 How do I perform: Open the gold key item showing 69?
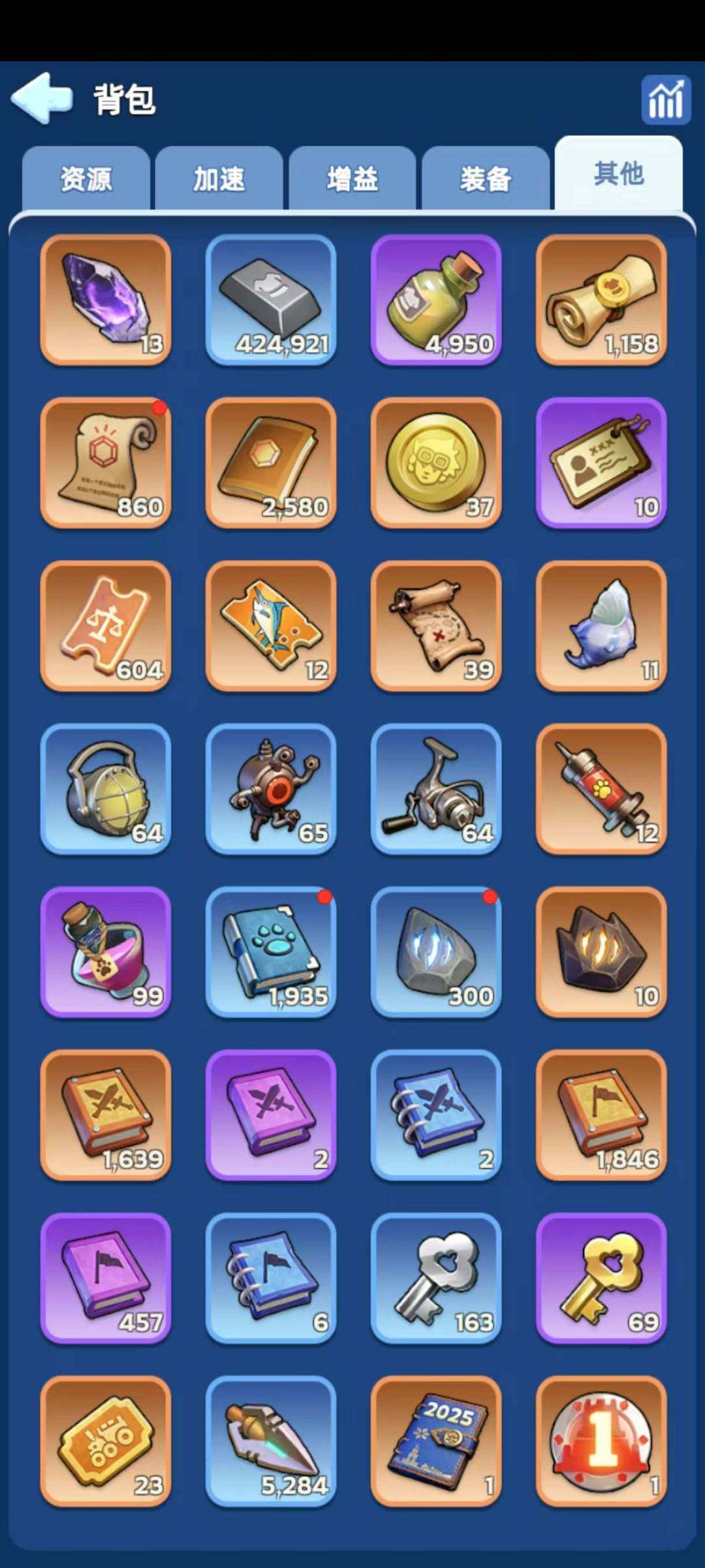click(x=601, y=1278)
